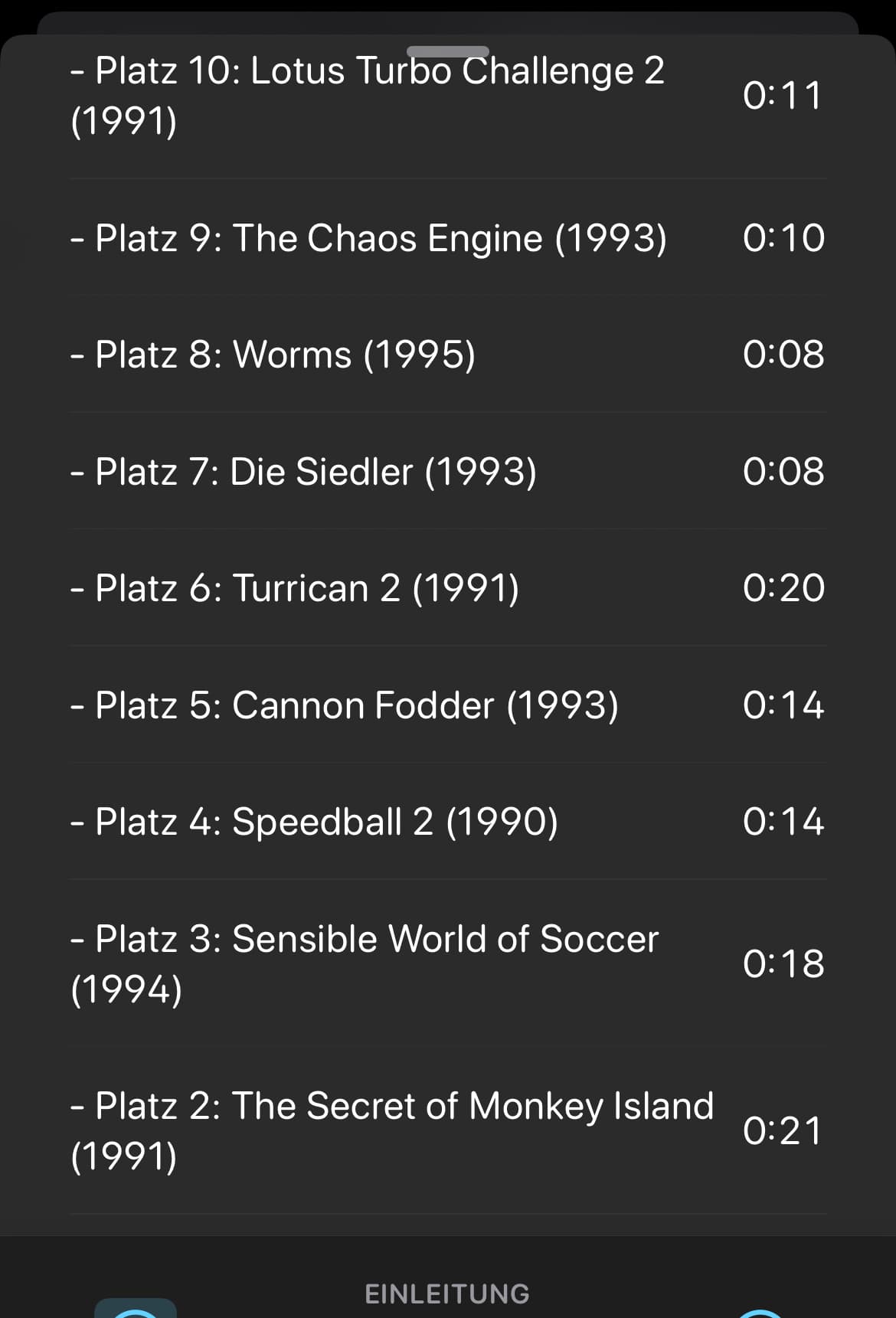Screen dimensions: 896x1318
Task: Play chapter Platz 2: The Secret of Monkey Island
Action: click(x=392, y=1130)
